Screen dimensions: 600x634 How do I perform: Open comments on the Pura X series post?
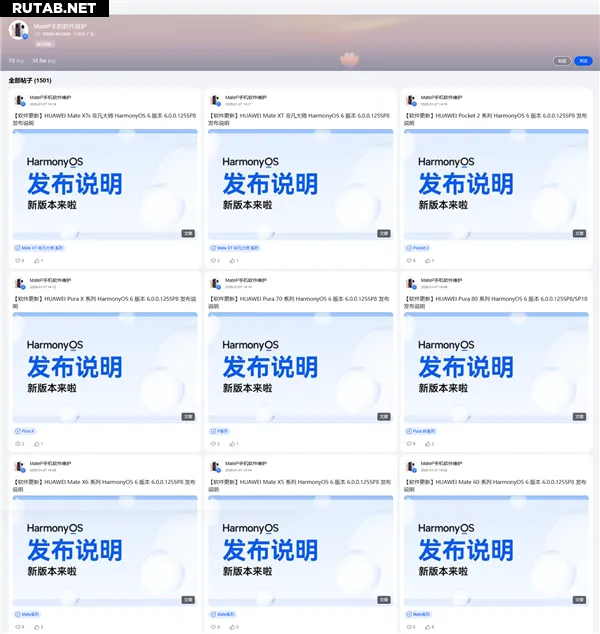(19, 443)
